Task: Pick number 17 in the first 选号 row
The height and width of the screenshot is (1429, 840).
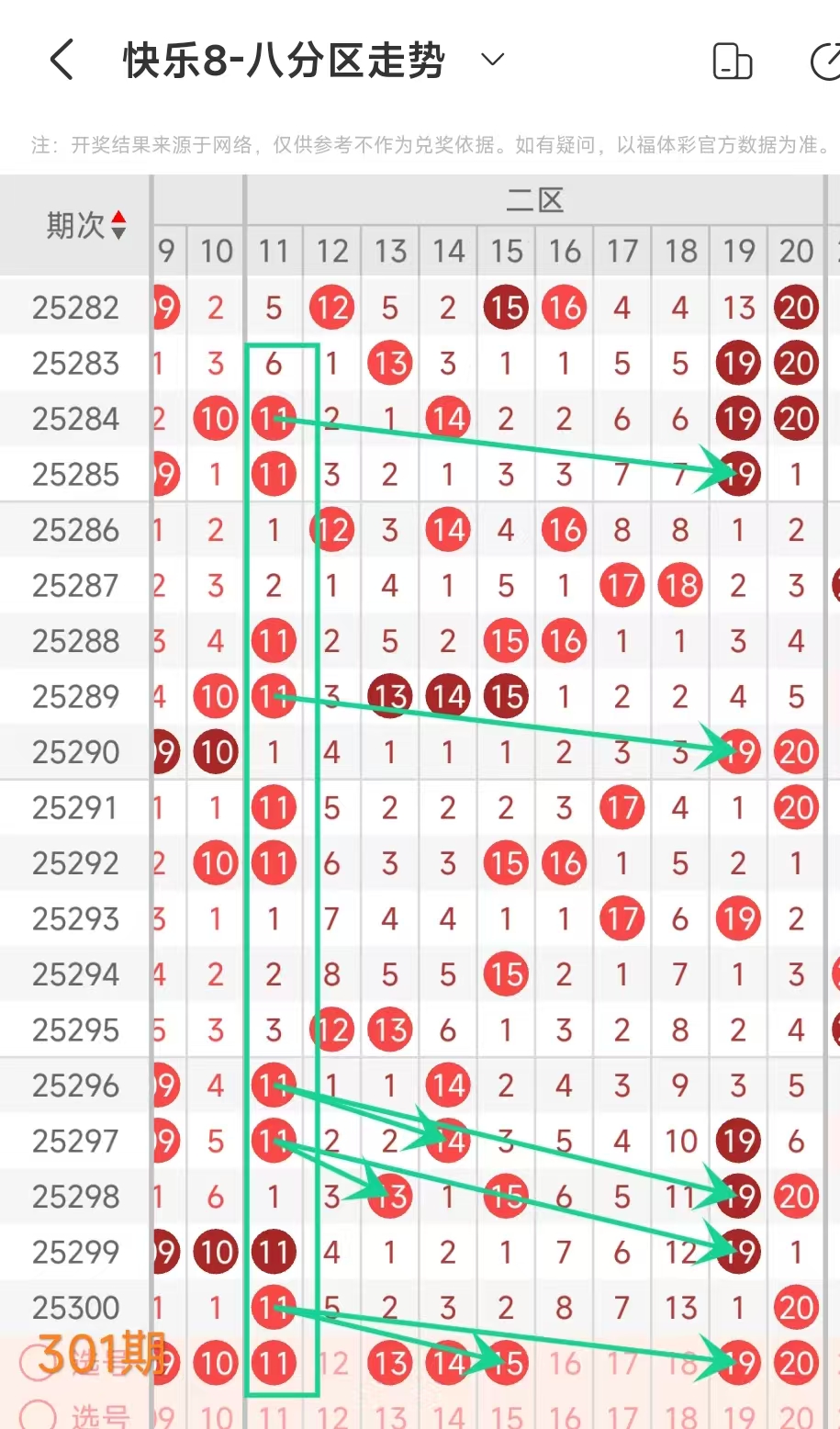Action: tap(622, 1363)
